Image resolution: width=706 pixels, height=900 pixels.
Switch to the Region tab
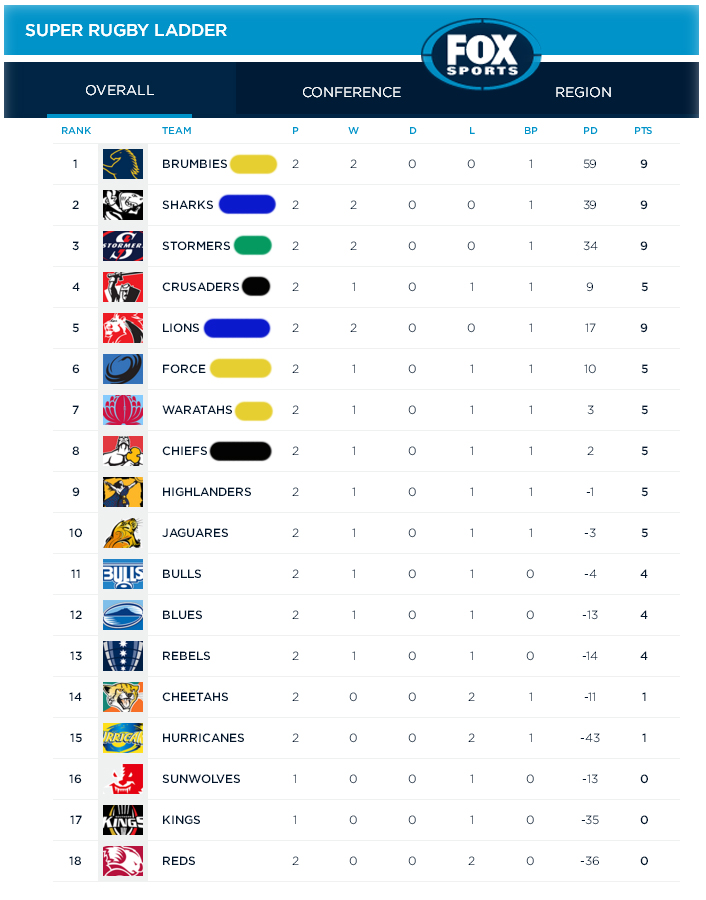(x=583, y=92)
